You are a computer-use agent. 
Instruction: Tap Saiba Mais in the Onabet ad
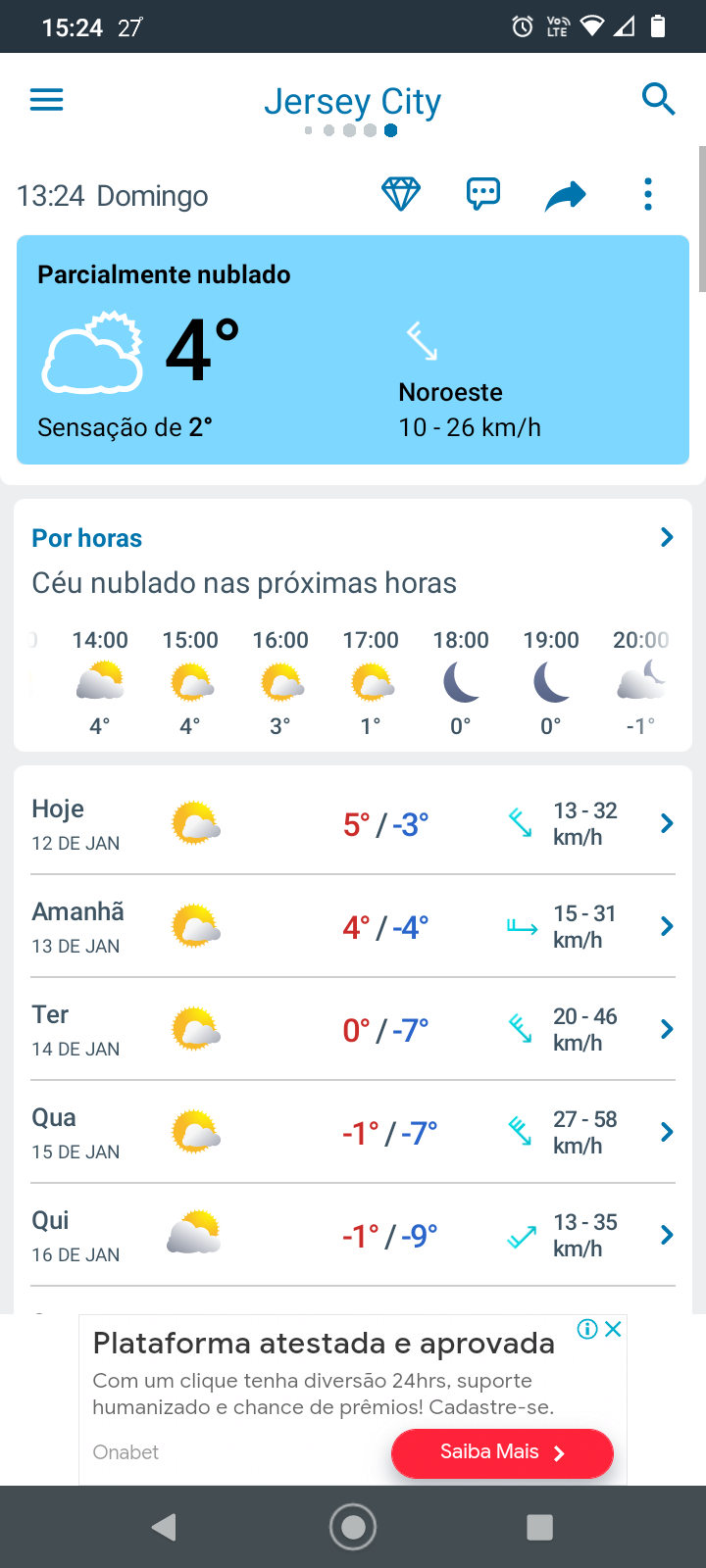[502, 1452]
